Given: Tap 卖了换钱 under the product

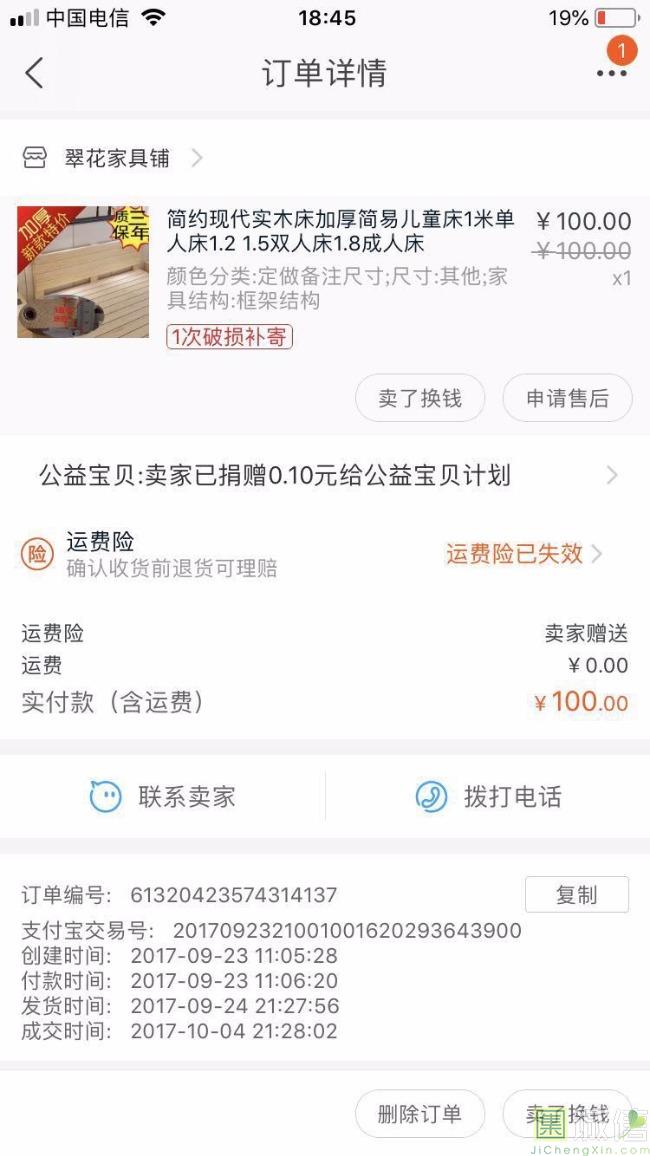Looking at the screenshot, I should [x=420, y=398].
